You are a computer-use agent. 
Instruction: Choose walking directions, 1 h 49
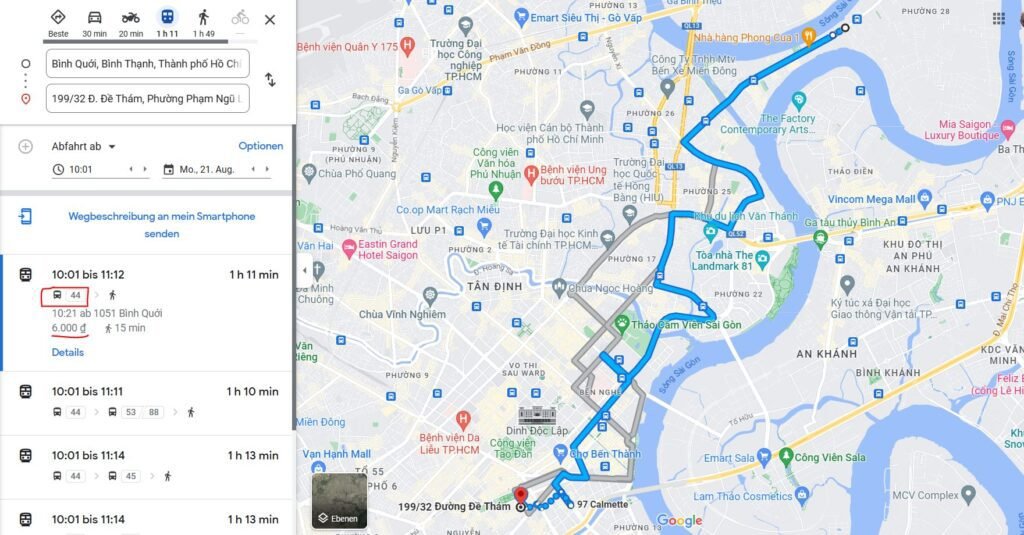point(204,22)
